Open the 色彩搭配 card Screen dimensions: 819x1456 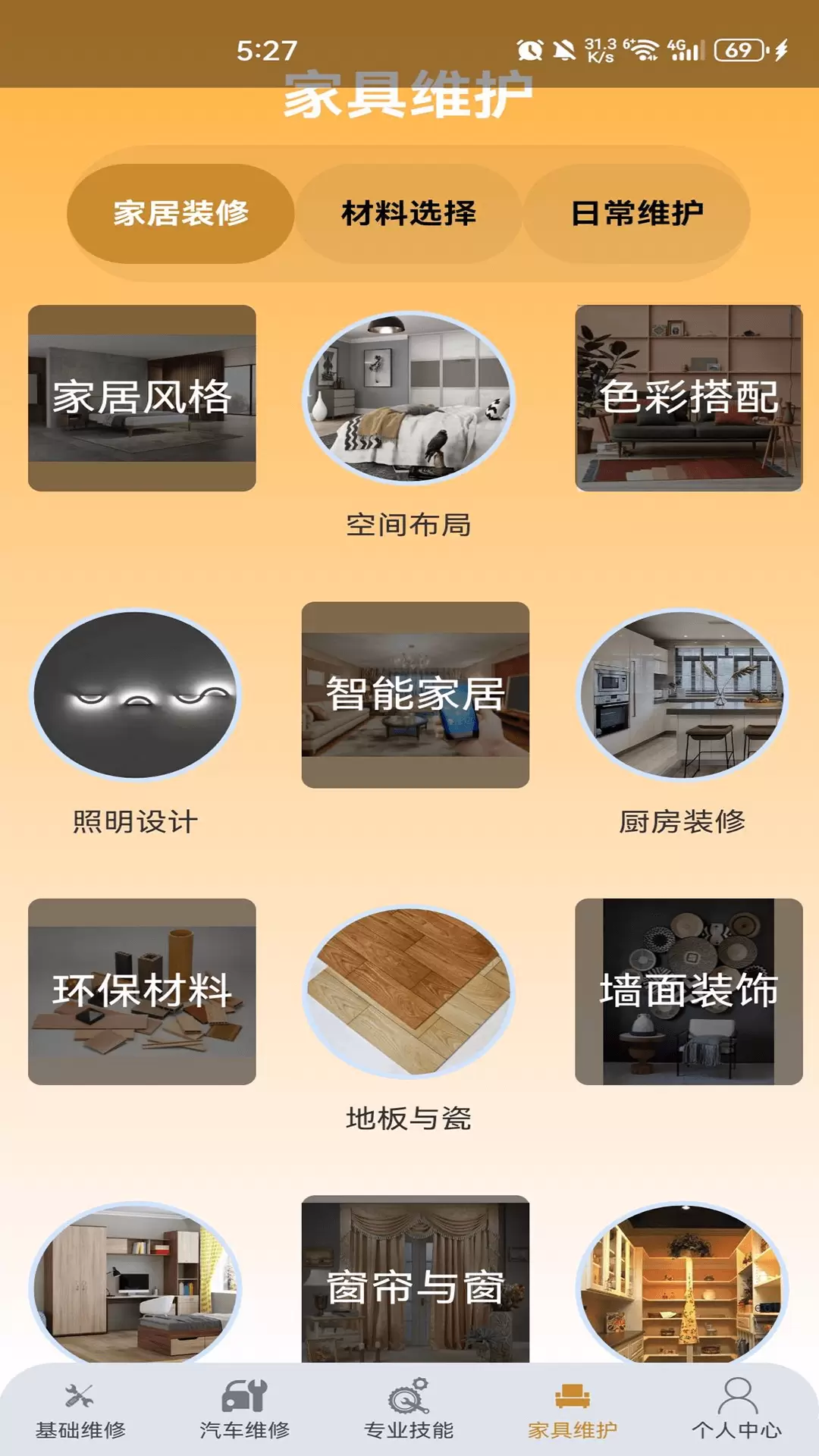pos(689,398)
